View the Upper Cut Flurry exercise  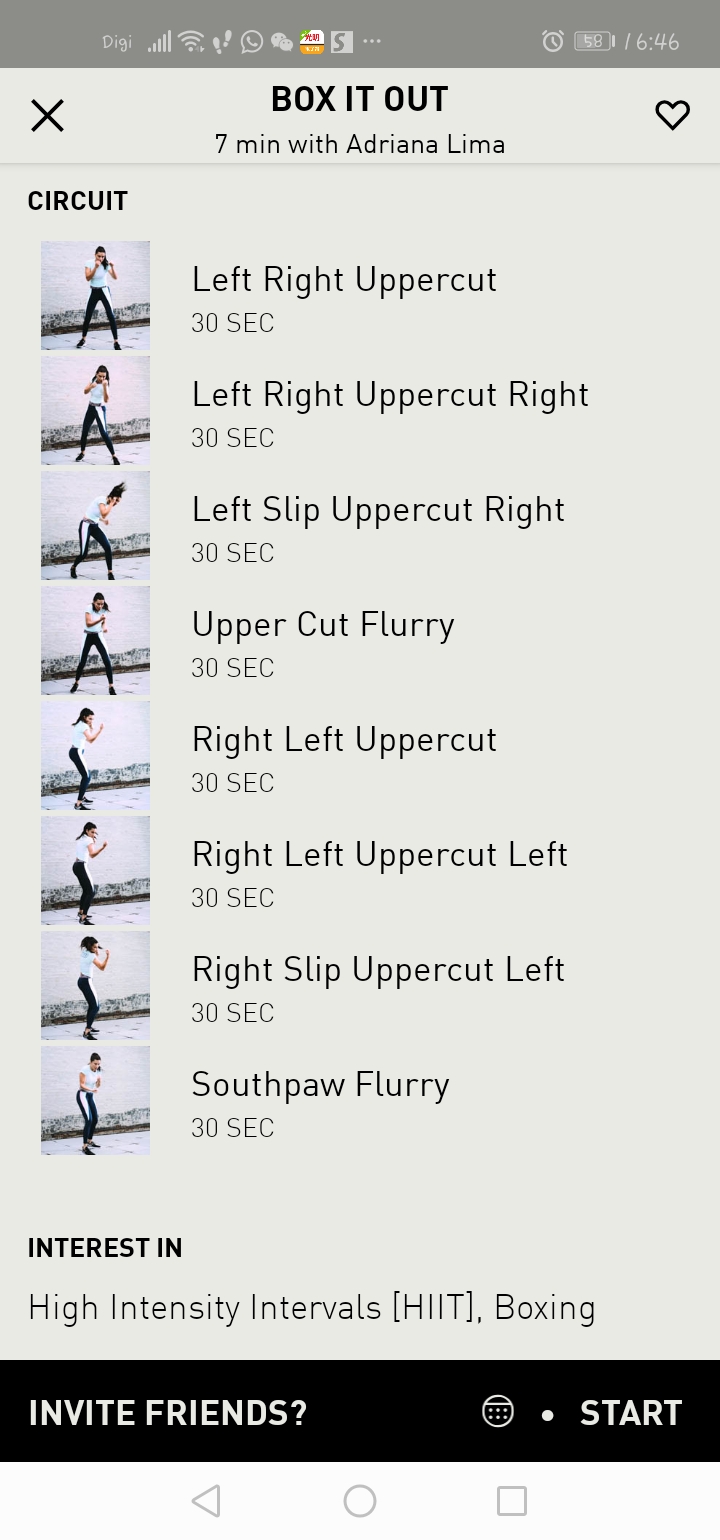(360, 641)
